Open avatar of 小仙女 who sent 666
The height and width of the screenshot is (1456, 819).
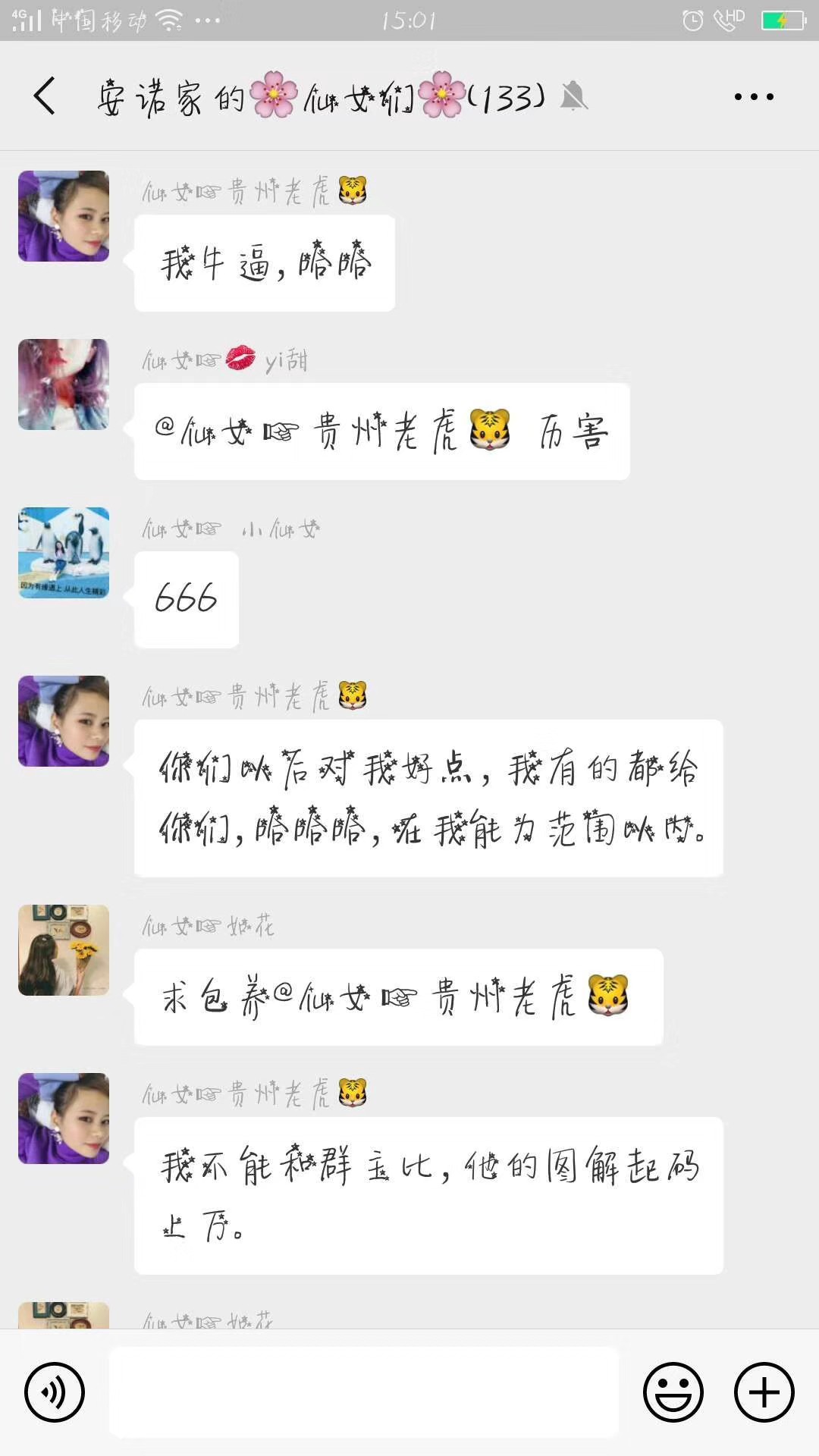(x=64, y=553)
